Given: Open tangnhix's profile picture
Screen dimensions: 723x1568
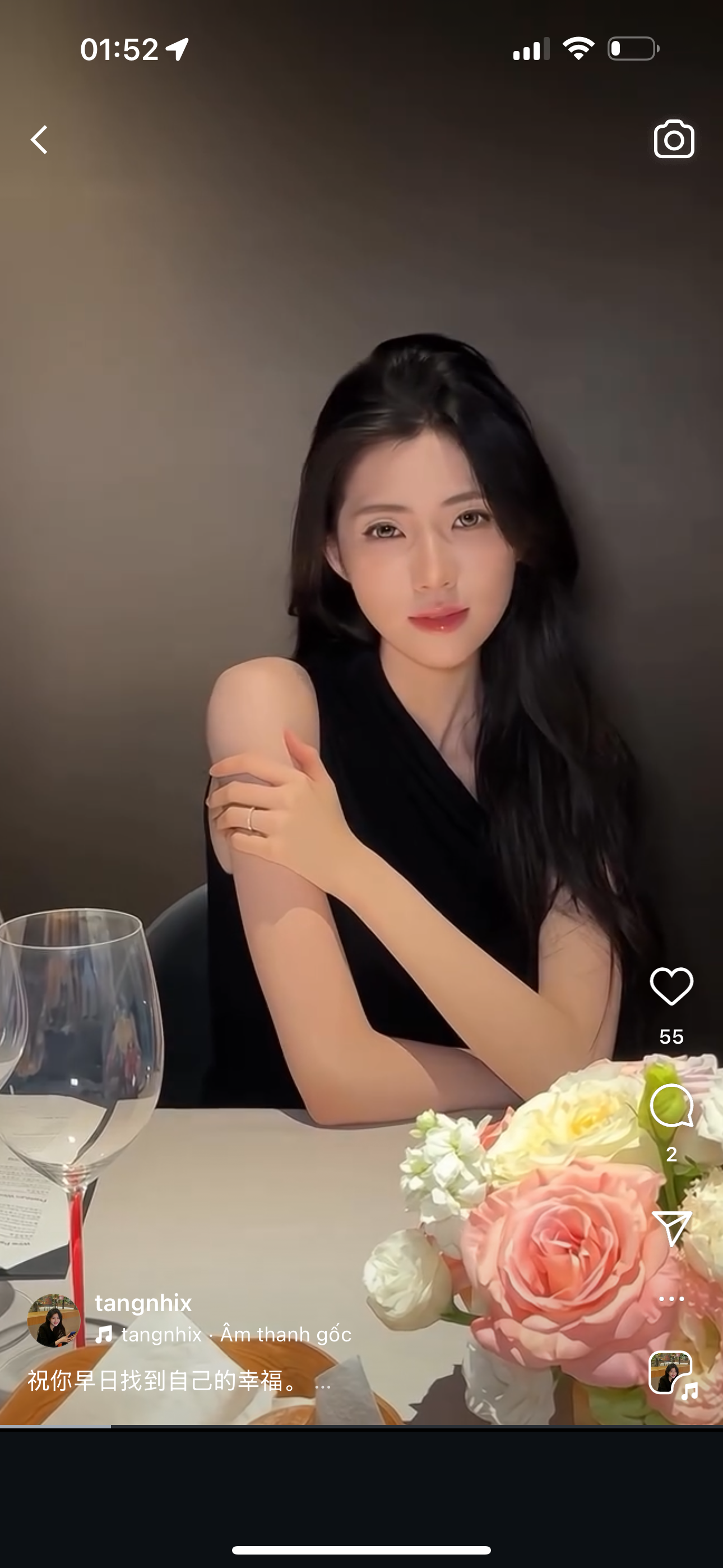Looking at the screenshot, I should pyautogui.click(x=54, y=1320).
